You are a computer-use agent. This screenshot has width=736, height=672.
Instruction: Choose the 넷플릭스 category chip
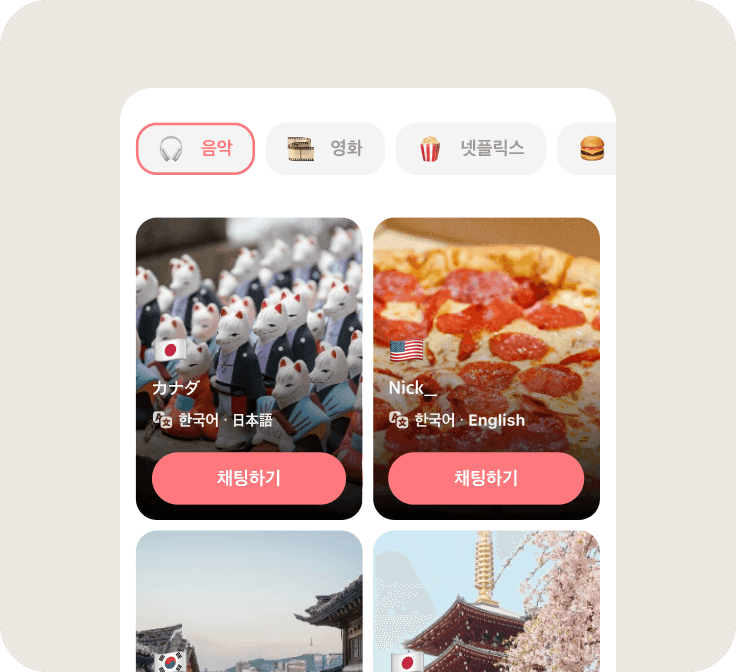click(x=471, y=149)
